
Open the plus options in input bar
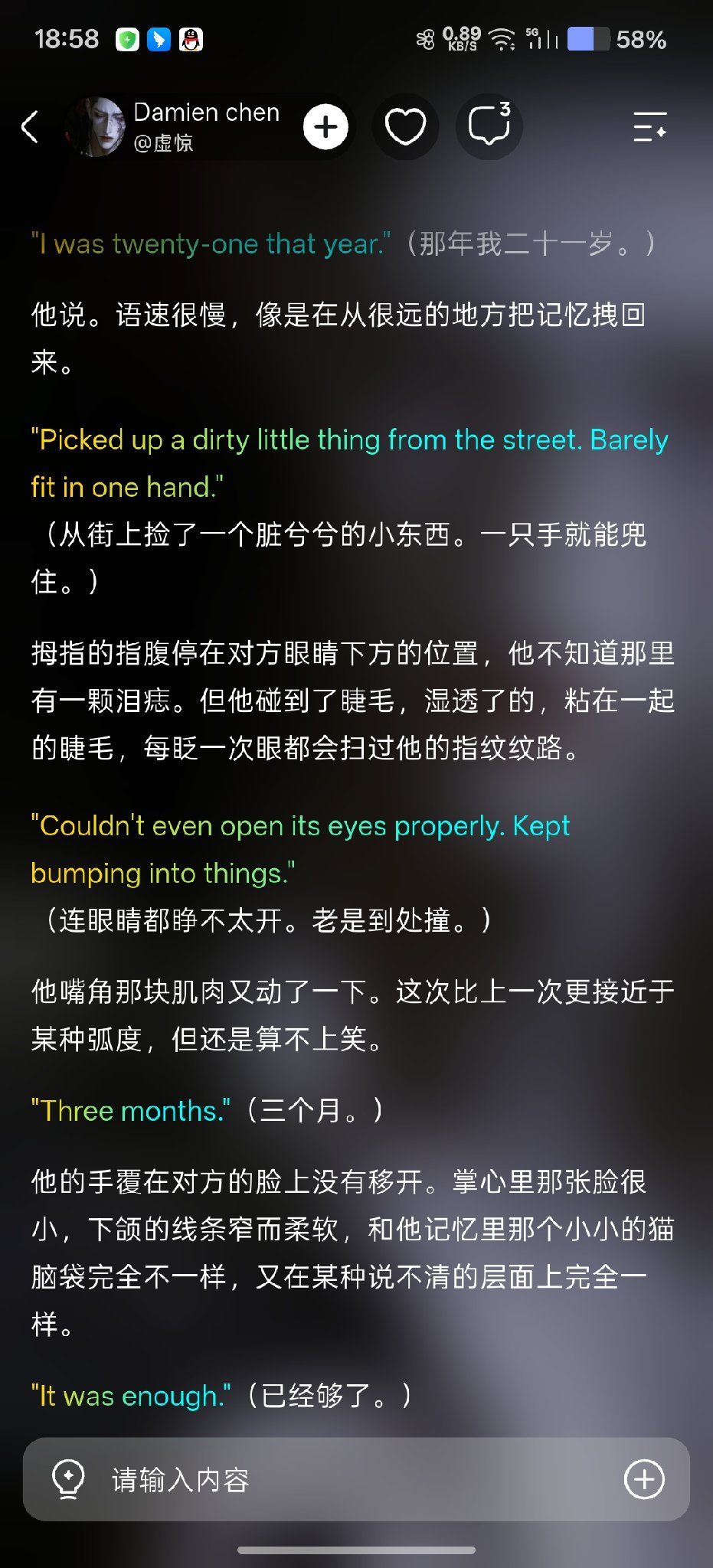click(x=644, y=1479)
